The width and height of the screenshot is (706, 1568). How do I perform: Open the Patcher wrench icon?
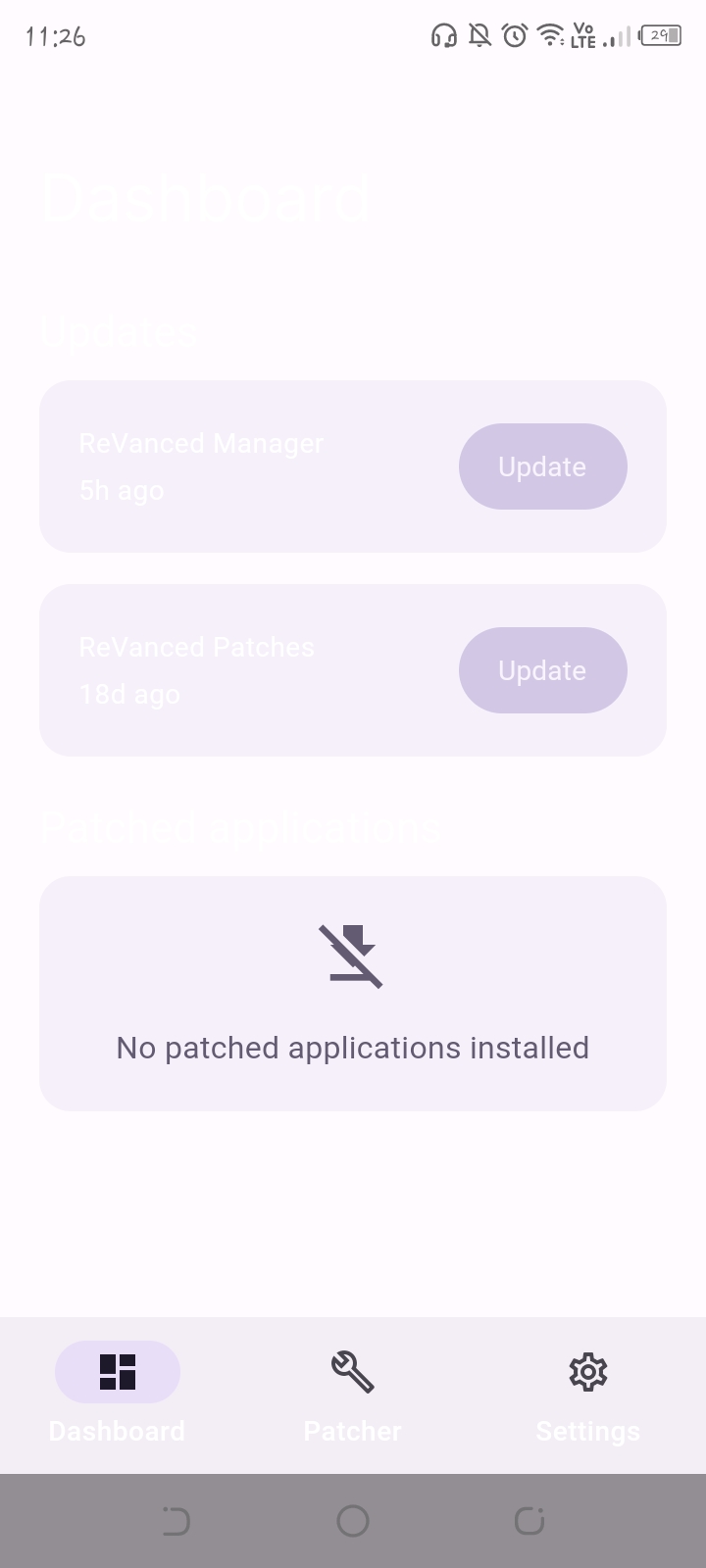tap(350, 1372)
